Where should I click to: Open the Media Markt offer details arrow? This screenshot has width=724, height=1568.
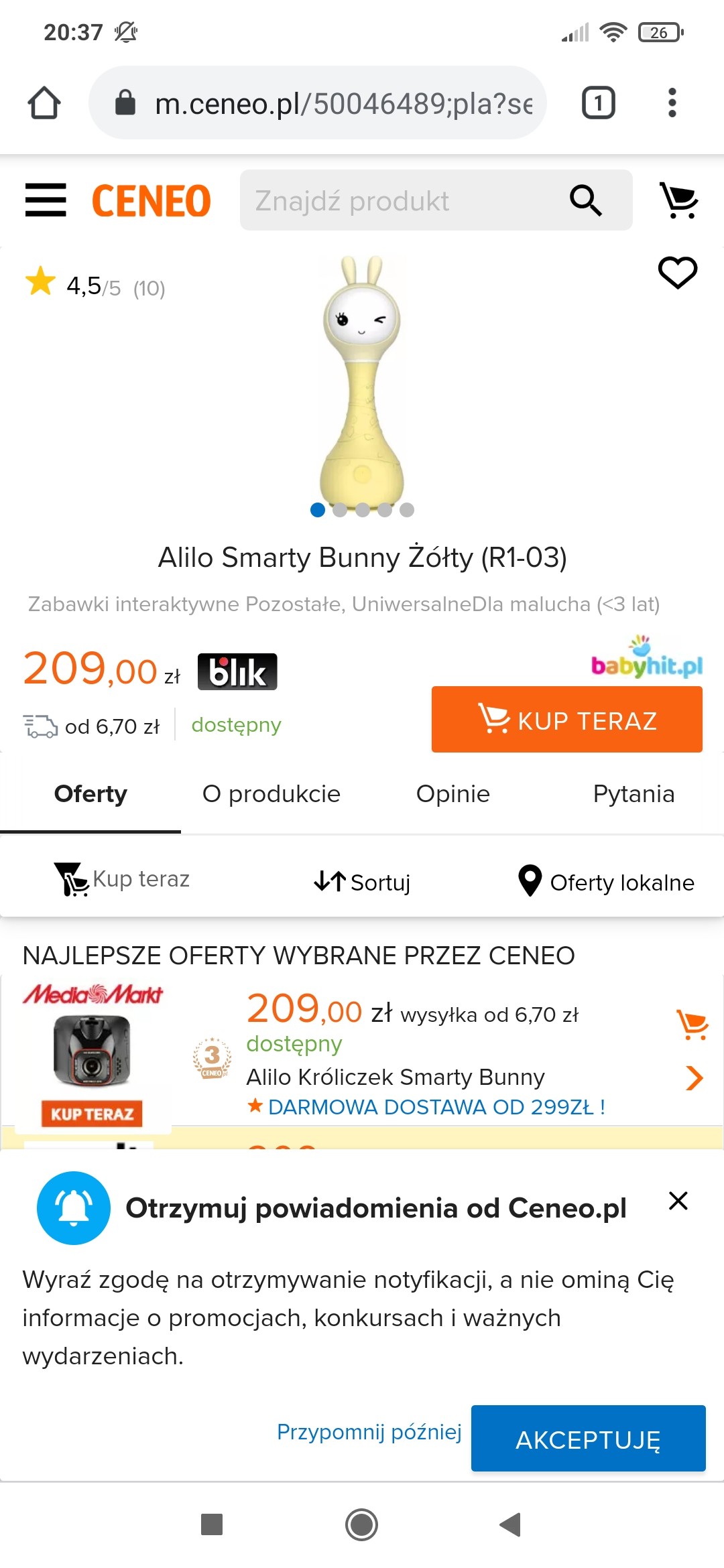(694, 1078)
